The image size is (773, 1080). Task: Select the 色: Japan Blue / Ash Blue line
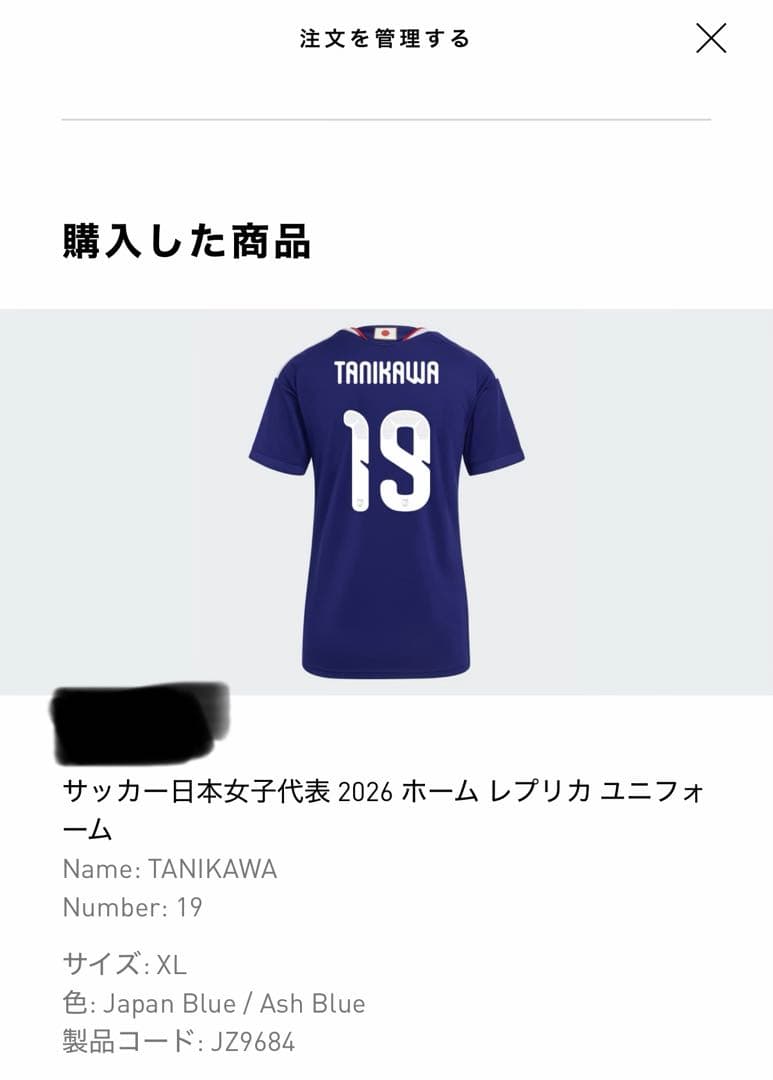coord(214,1003)
